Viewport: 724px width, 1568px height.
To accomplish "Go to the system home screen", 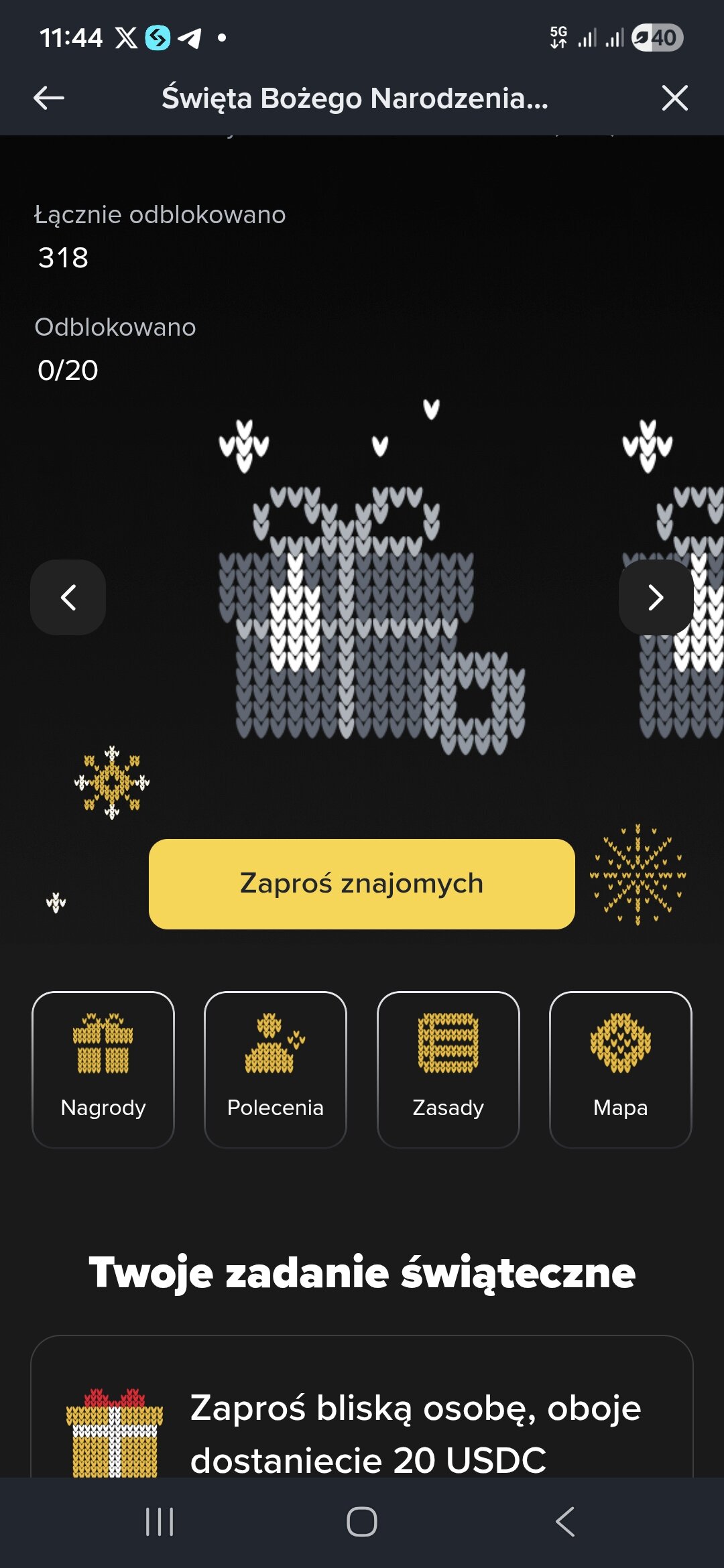I will point(362,1522).
